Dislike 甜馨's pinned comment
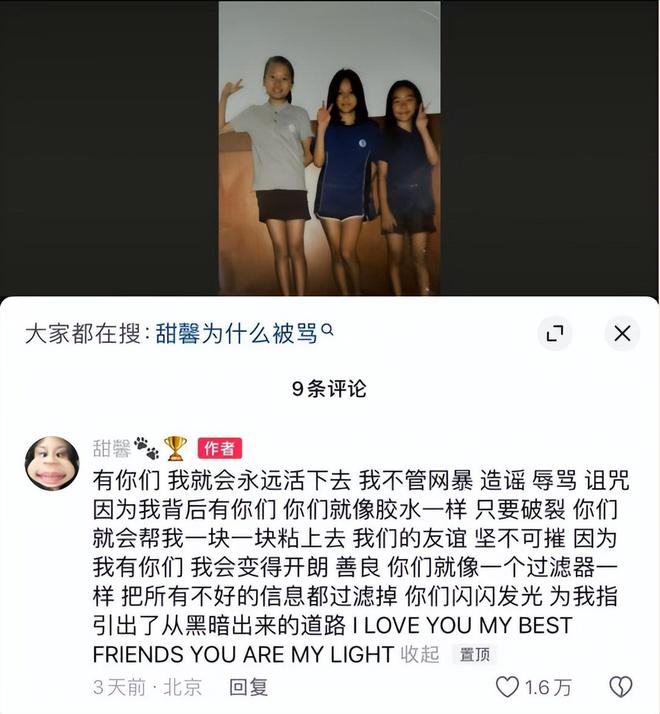This screenshot has height=714, width=660. (621, 687)
